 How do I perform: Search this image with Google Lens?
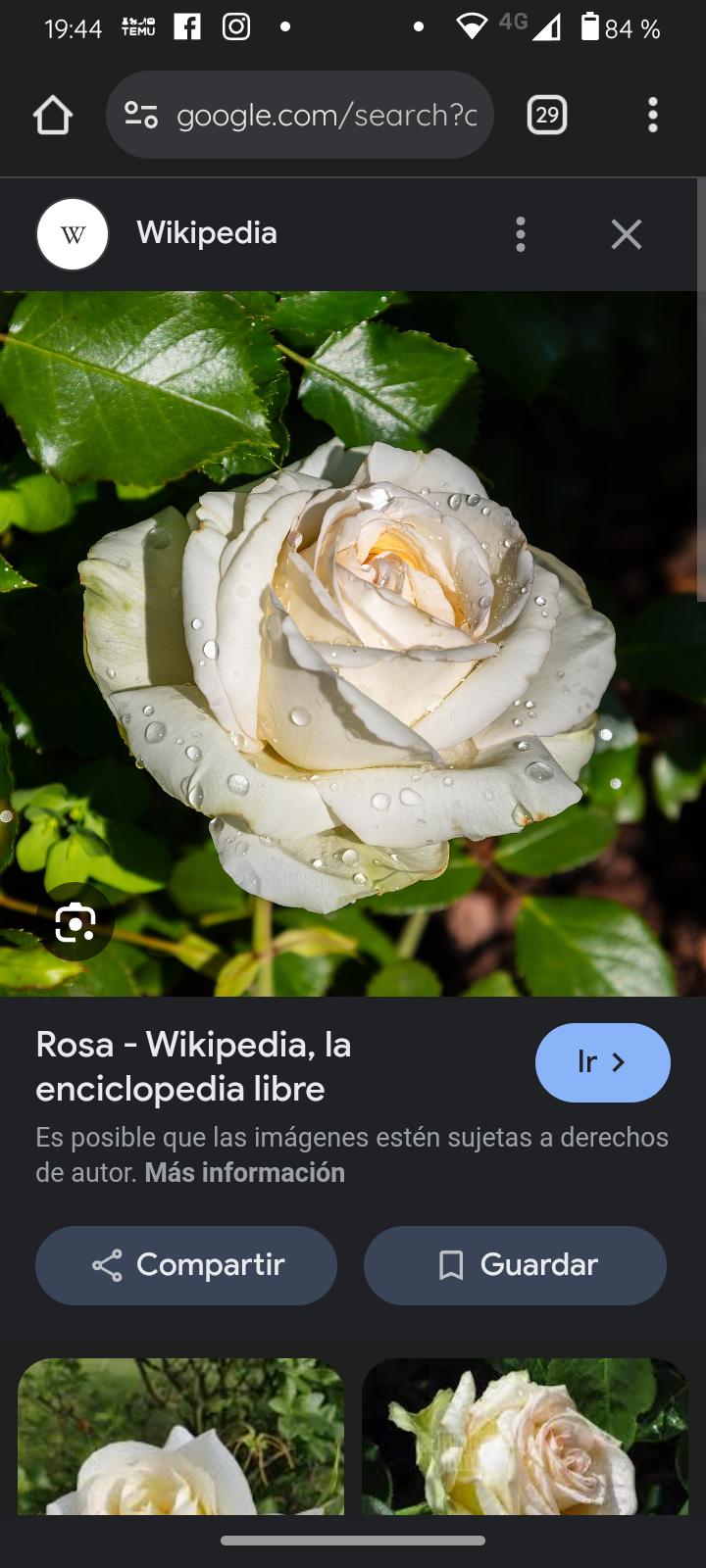76,923
